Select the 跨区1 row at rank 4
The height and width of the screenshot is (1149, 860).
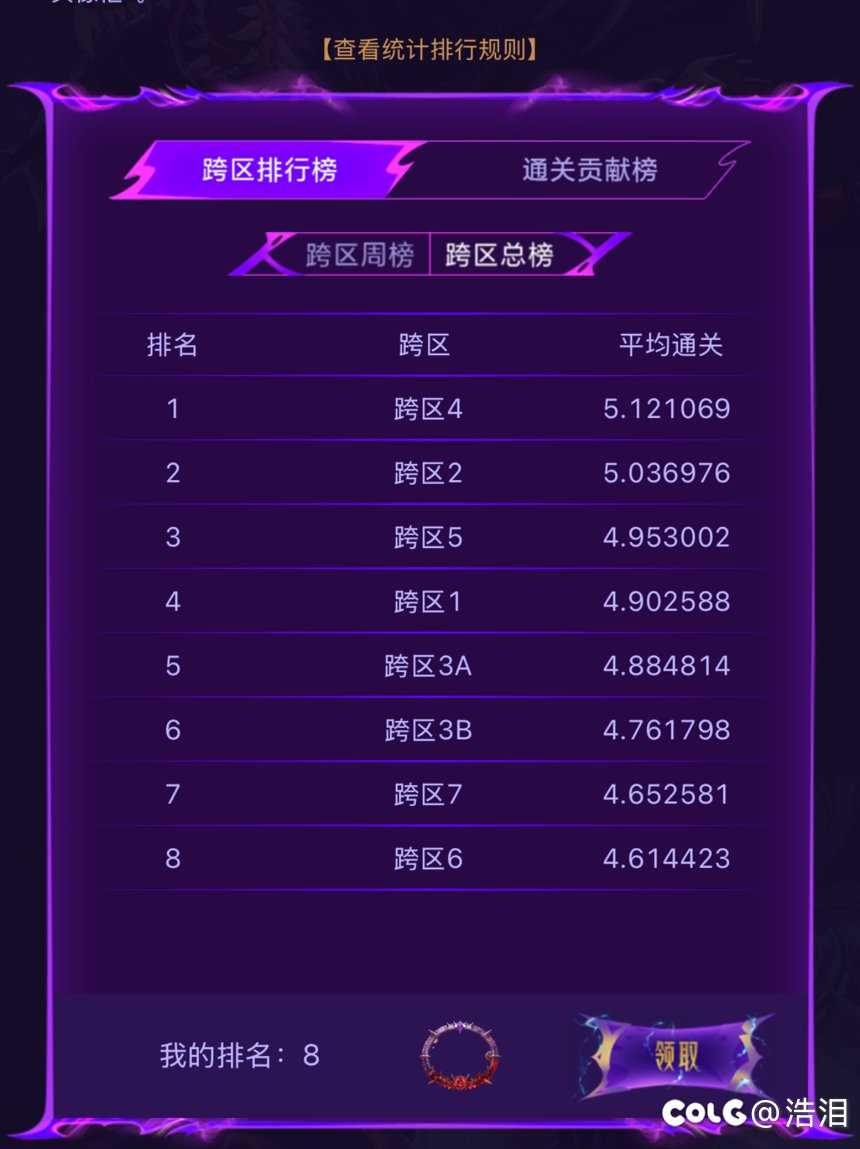(x=430, y=601)
